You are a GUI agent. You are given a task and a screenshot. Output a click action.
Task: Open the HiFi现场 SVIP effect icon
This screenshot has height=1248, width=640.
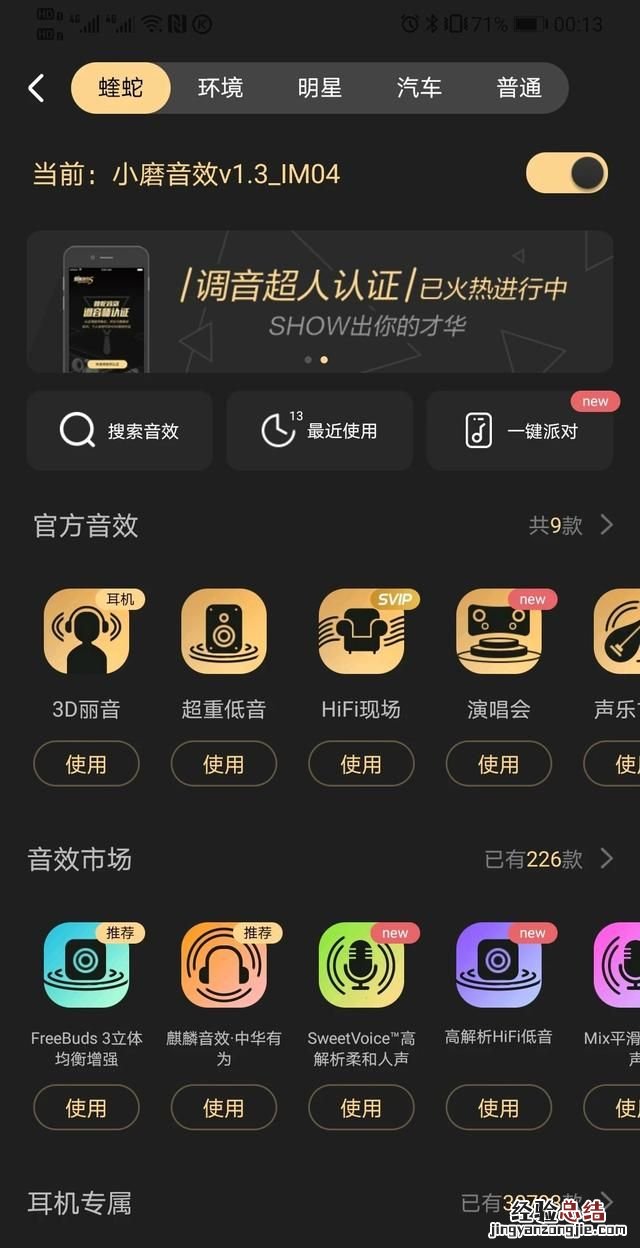[361, 631]
